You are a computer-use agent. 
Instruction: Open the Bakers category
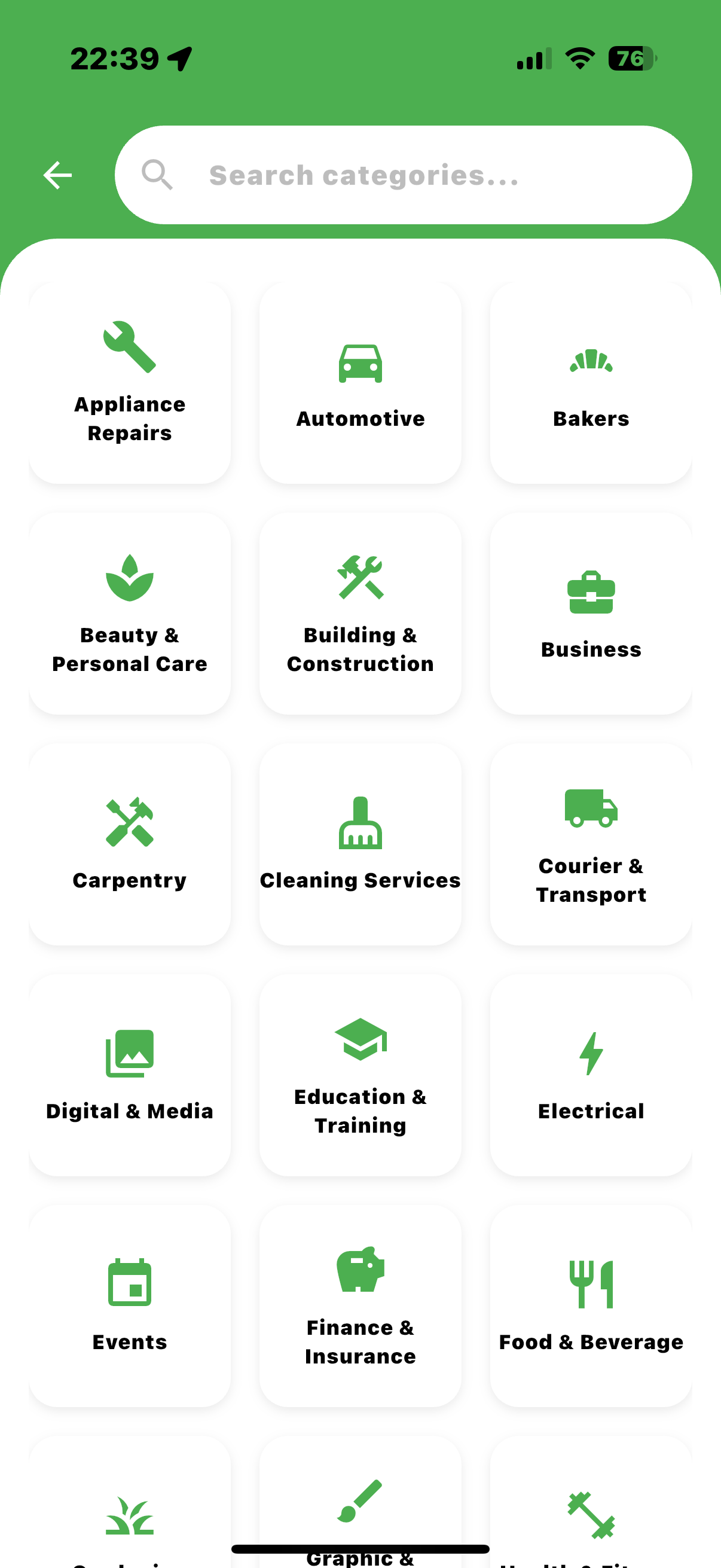[x=590, y=382]
